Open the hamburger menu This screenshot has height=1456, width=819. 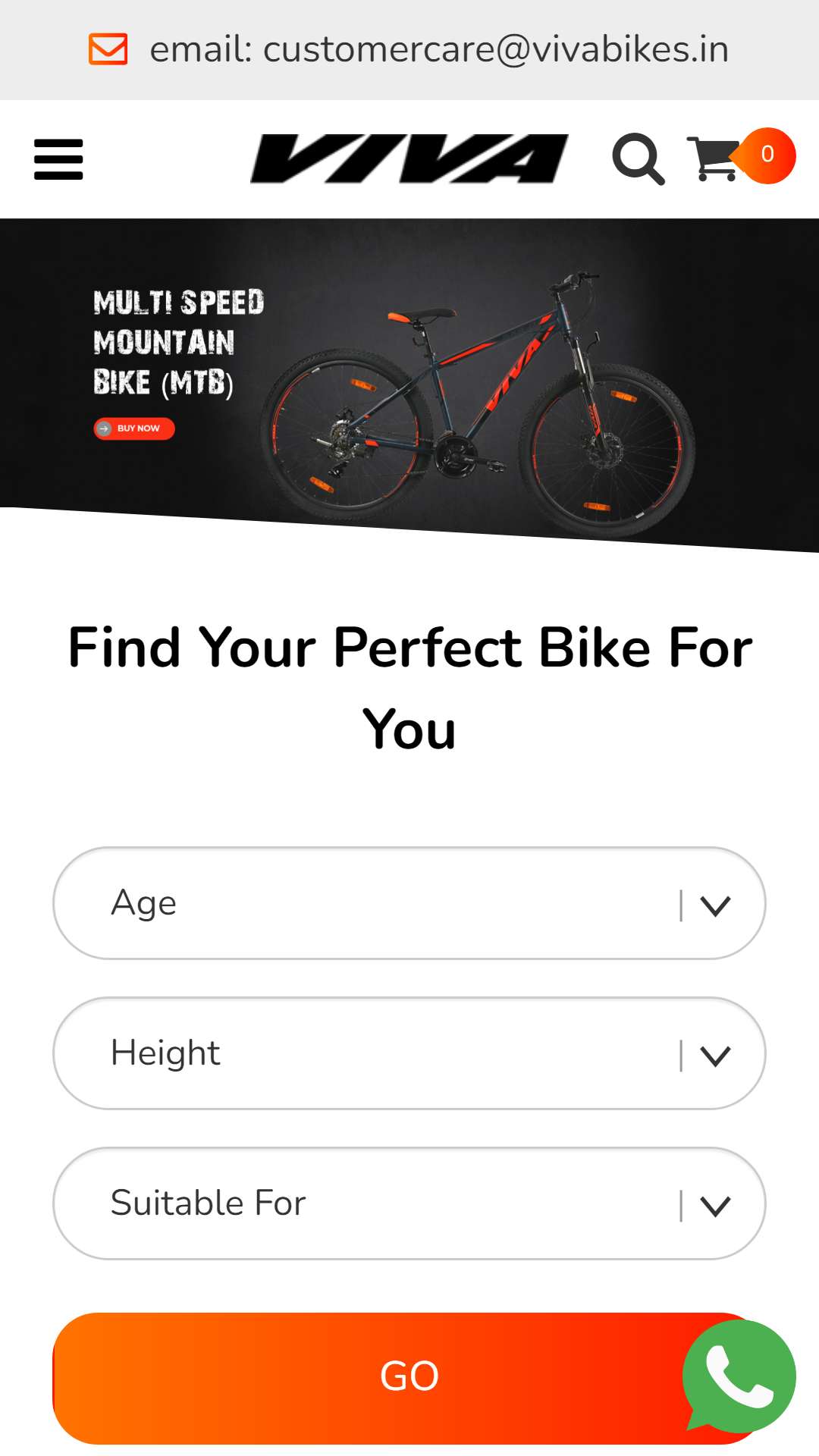[x=58, y=159]
